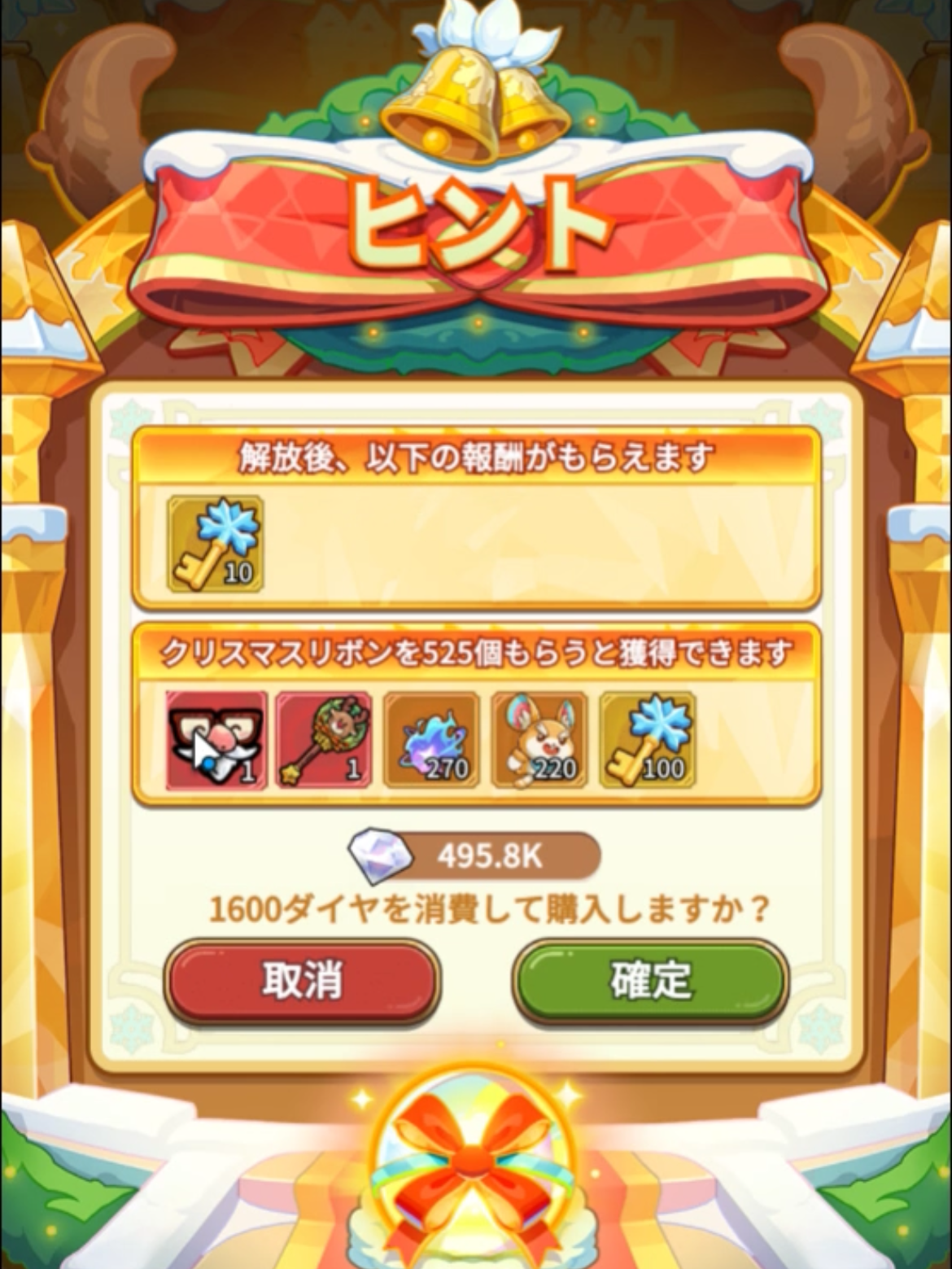Confirm the 1600 diamond purchase with 確定

click(x=651, y=980)
